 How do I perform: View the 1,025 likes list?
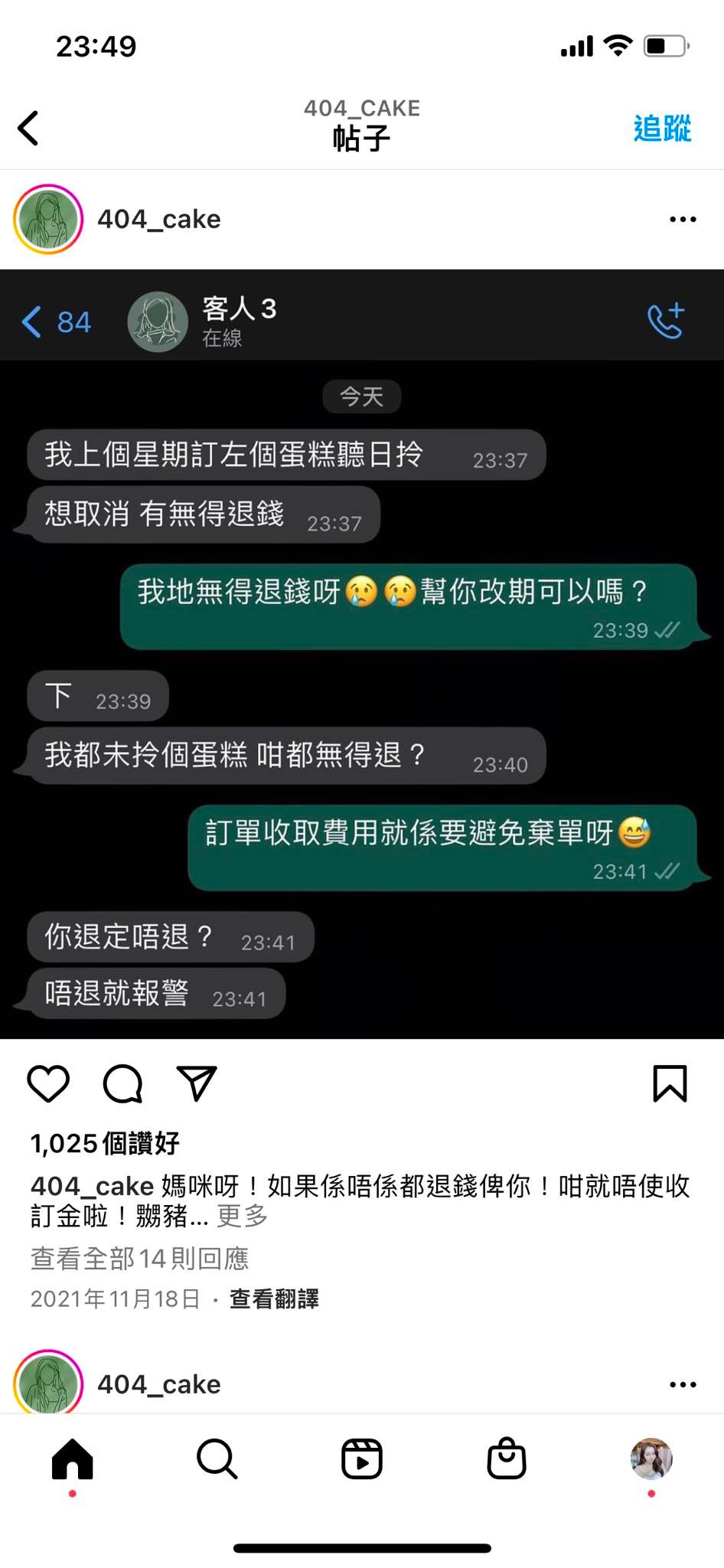coord(105,1143)
